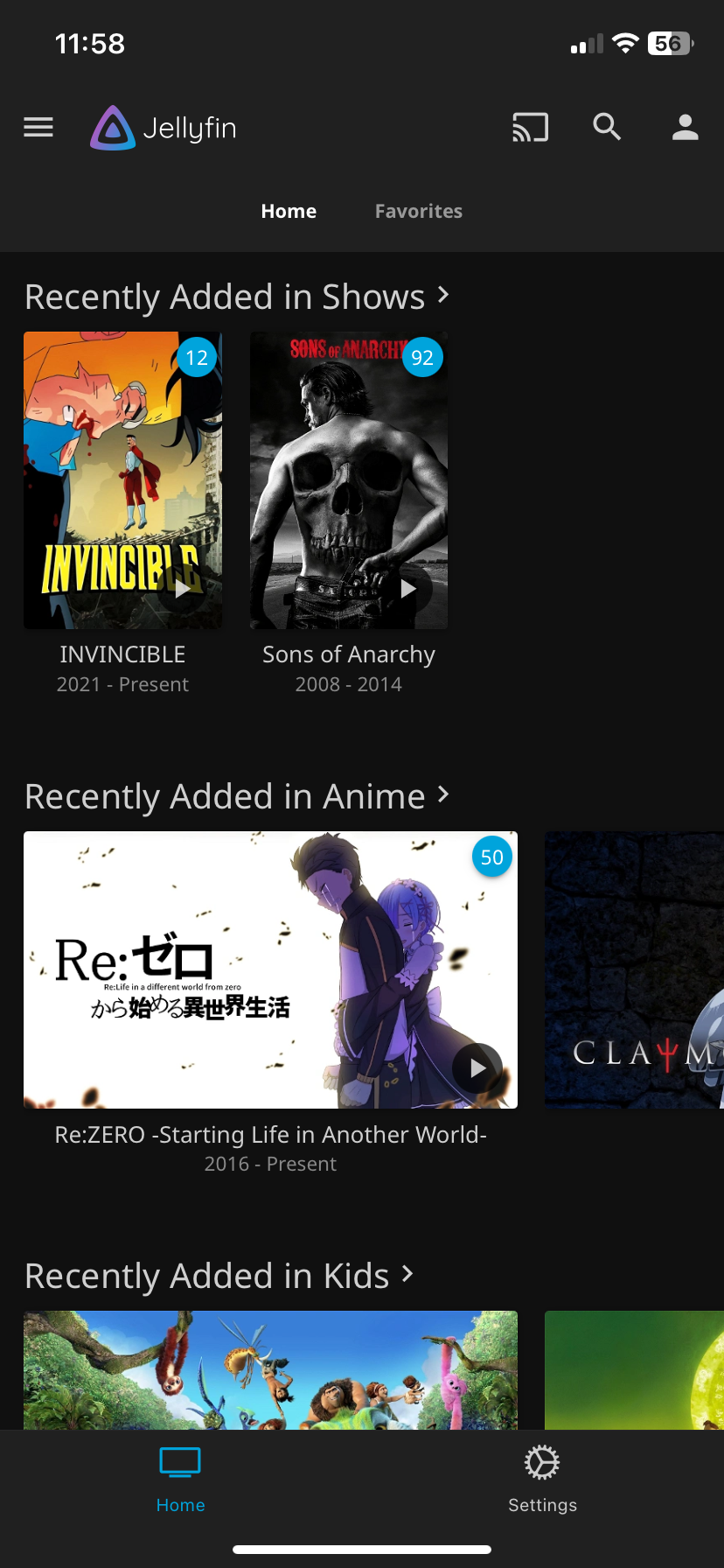Expand Recently Added in Anime section
724x1568 pixels.
tap(236, 797)
